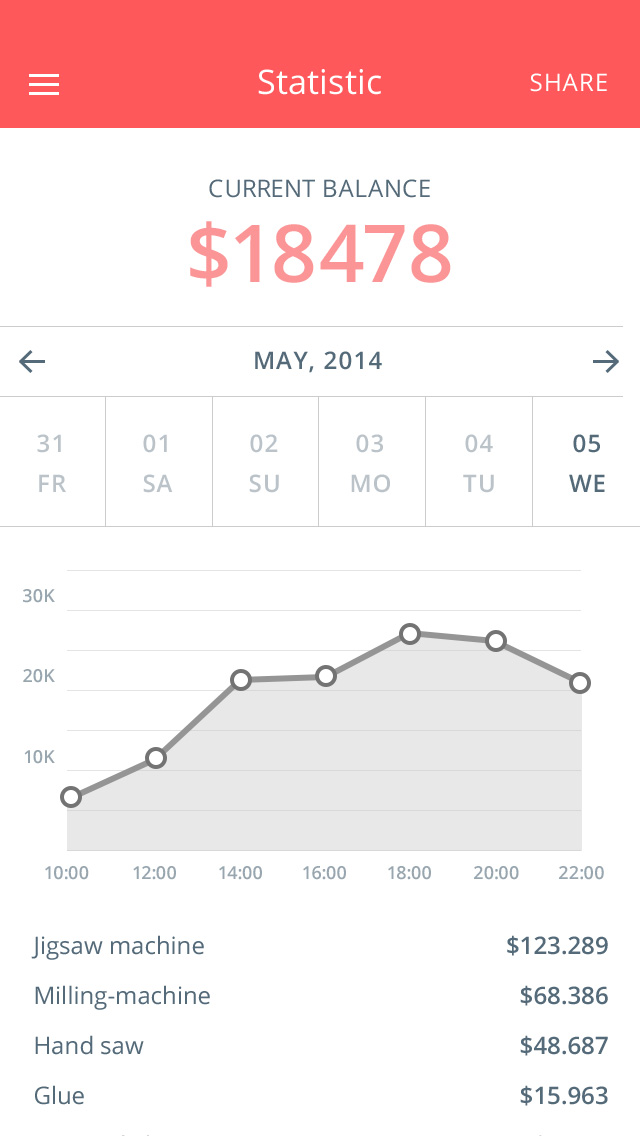Open the hamburger menu
This screenshot has width=640, height=1136.
tap(44, 85)
